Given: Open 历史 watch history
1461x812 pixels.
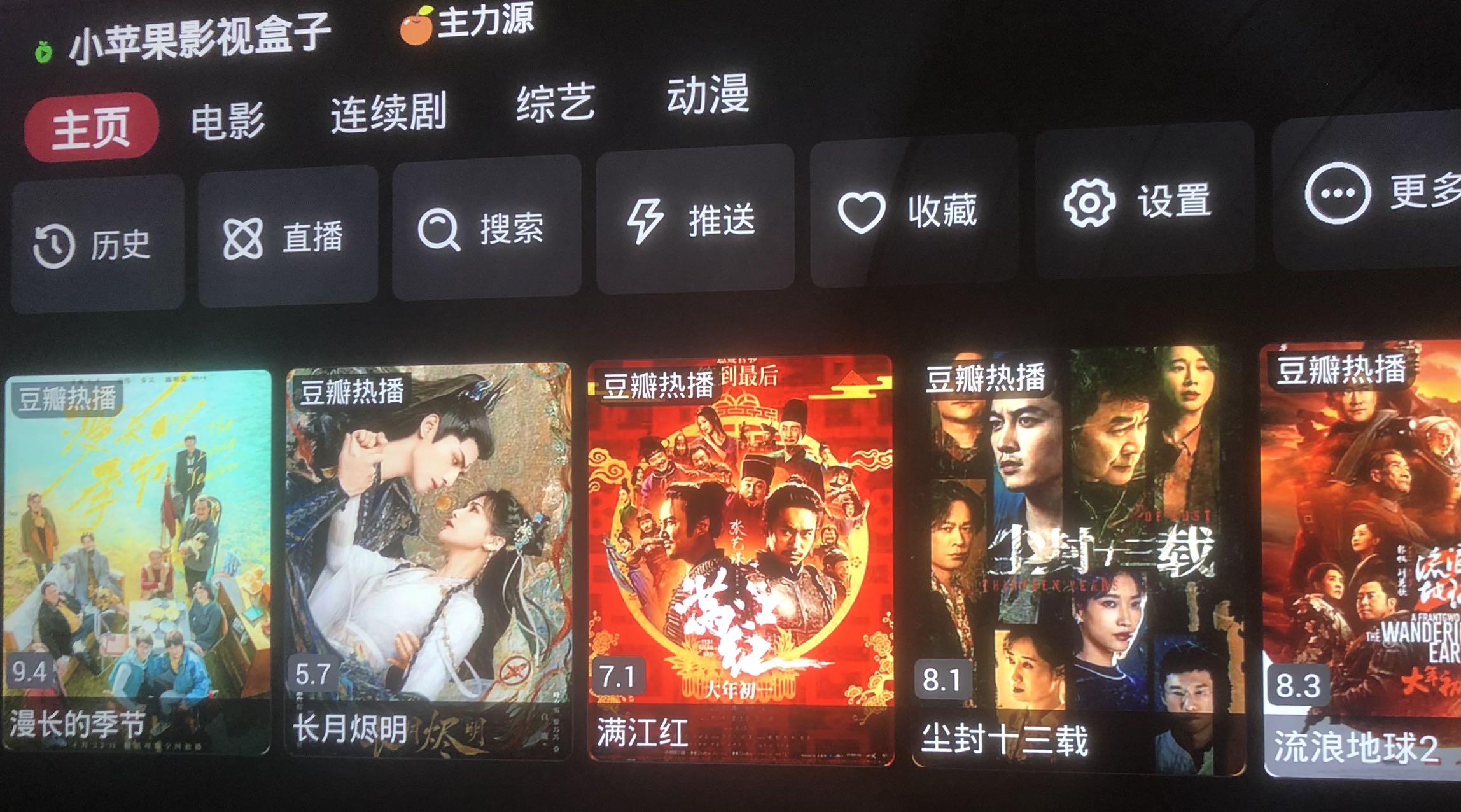Looking at the screenshot, I should click(x=97, y=245).
